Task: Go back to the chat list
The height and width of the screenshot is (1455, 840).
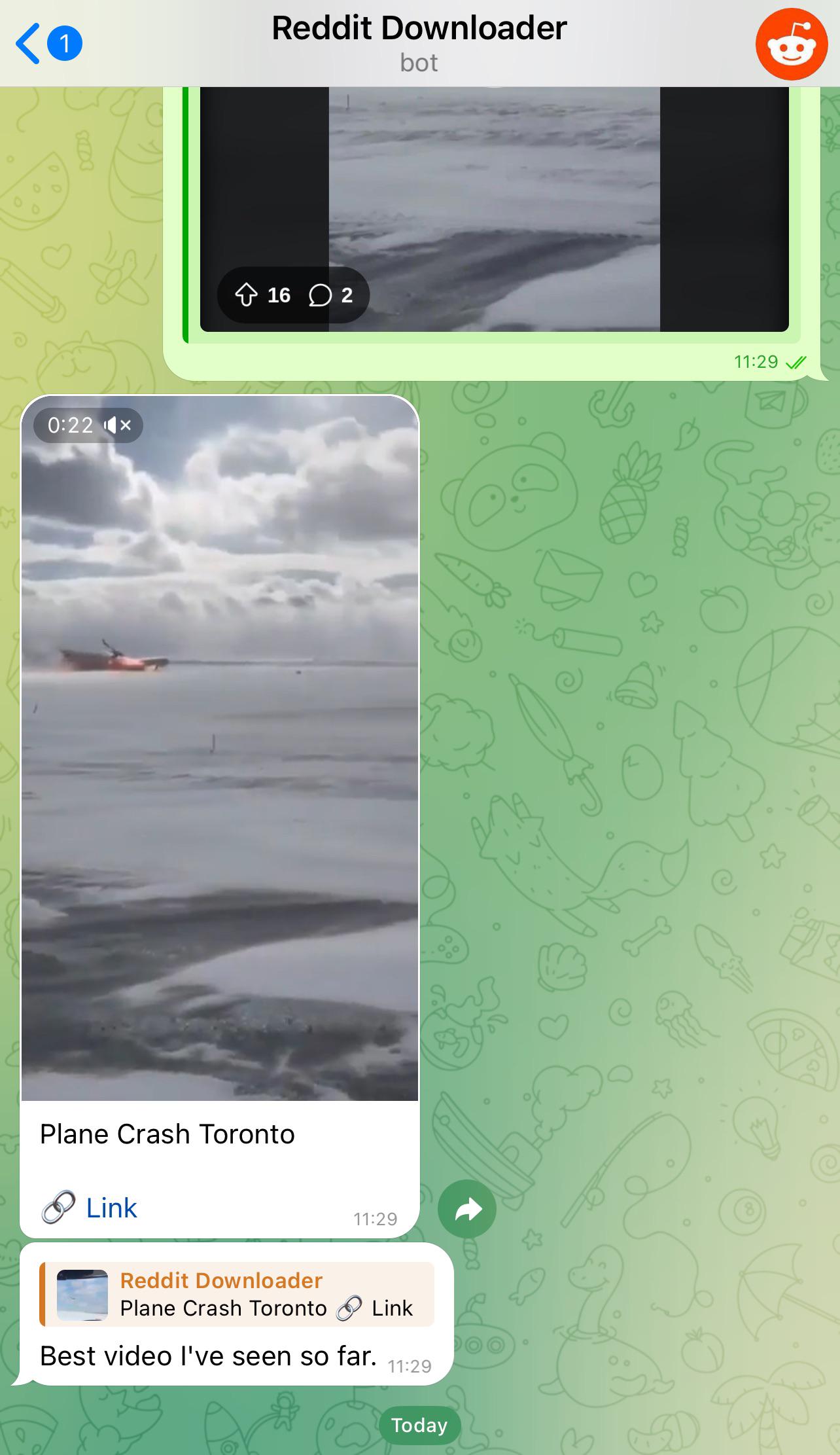Action: [x=47, y=44]
